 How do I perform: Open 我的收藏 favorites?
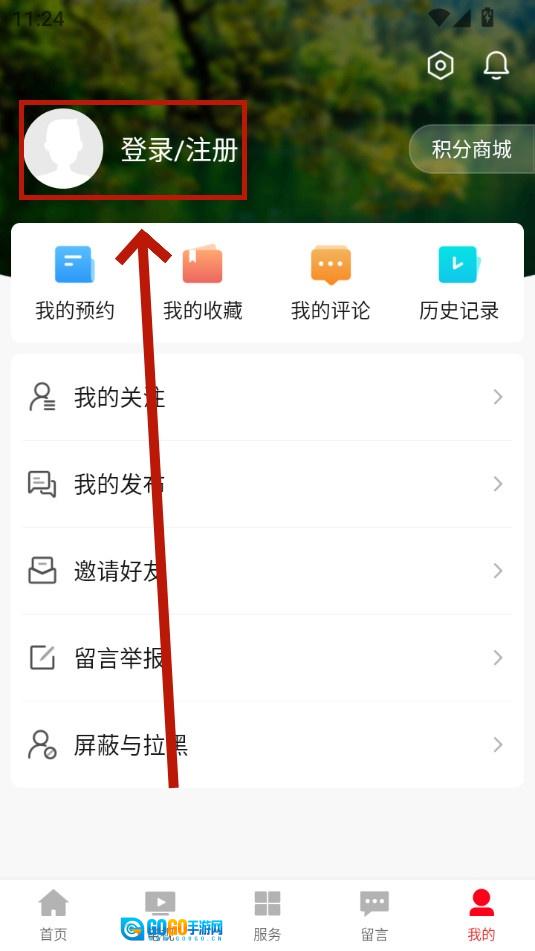pyautogui.click(x=203, y=283)
